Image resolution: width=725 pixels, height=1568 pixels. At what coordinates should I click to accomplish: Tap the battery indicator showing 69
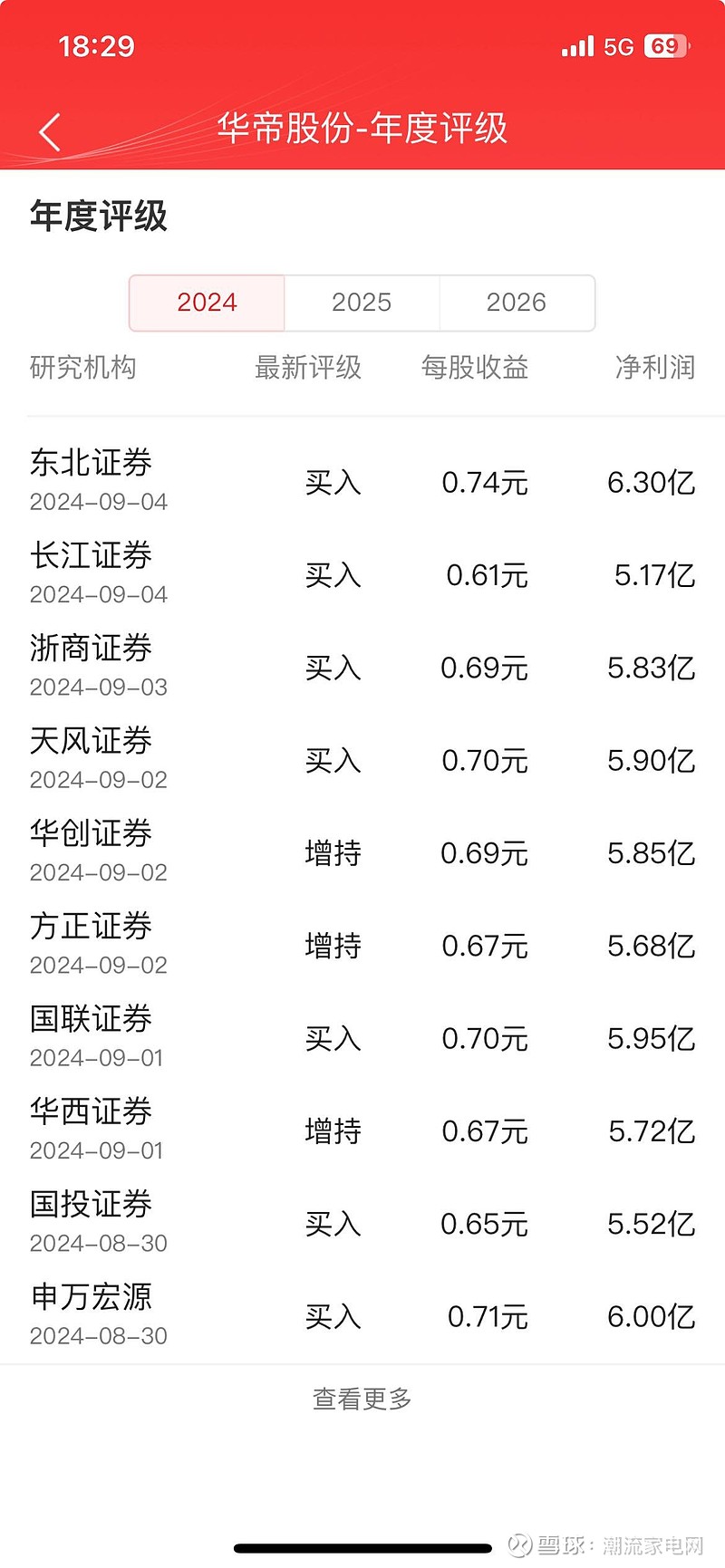(666, 45)
